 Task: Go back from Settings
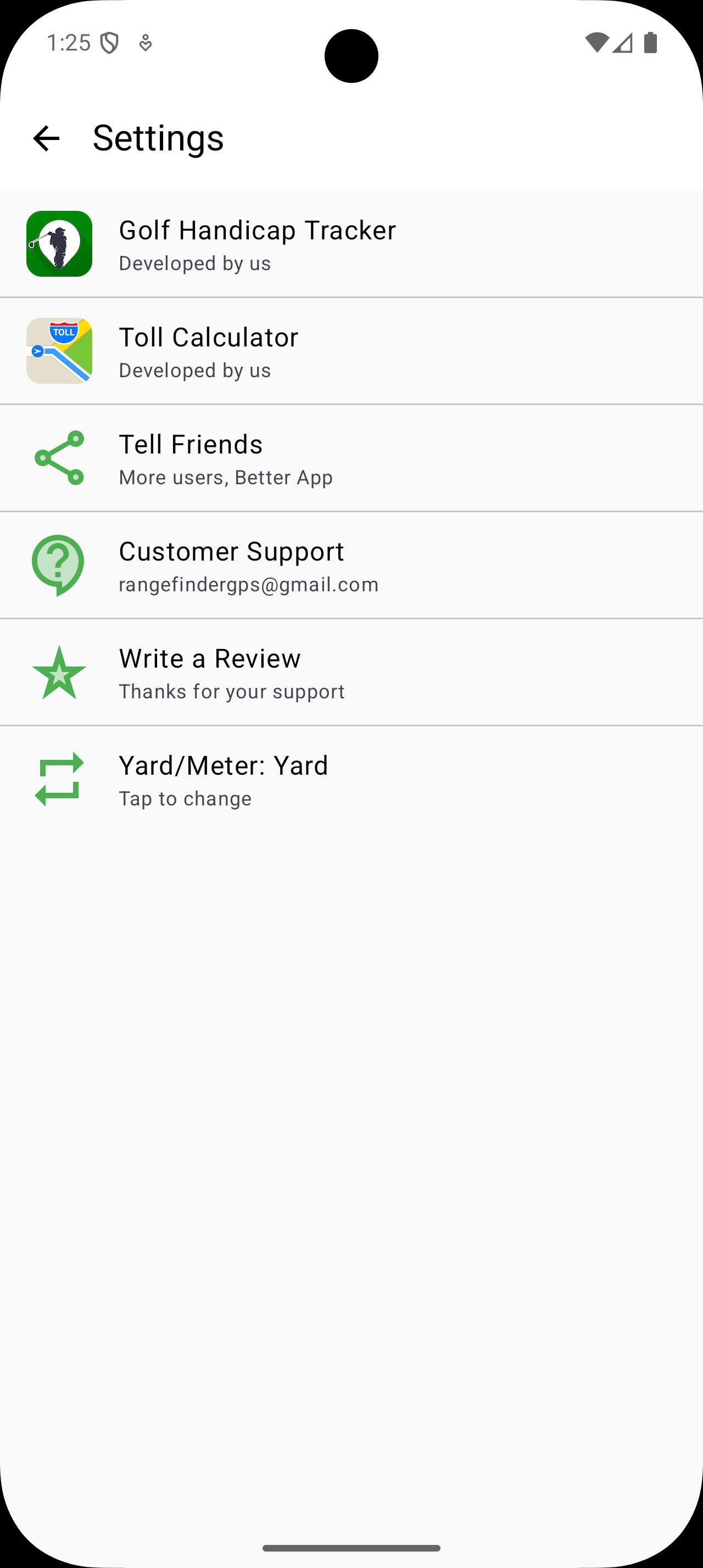tap(46, 138)
